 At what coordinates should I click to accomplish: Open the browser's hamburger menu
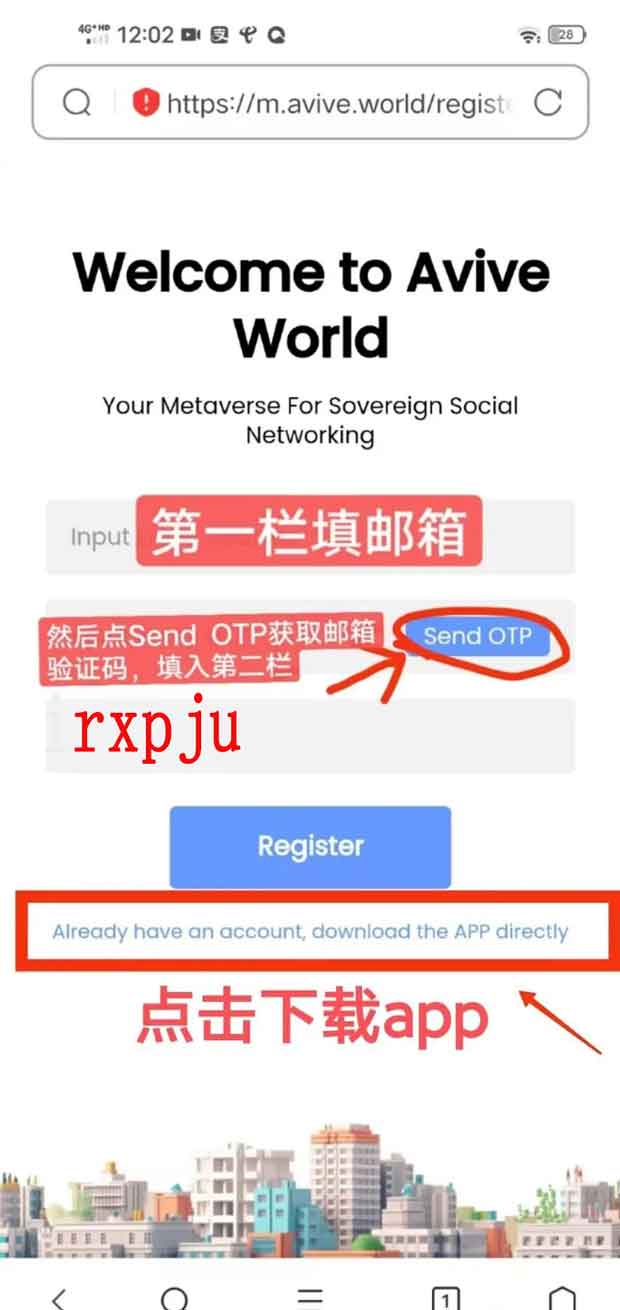[x=310, y=1297]
